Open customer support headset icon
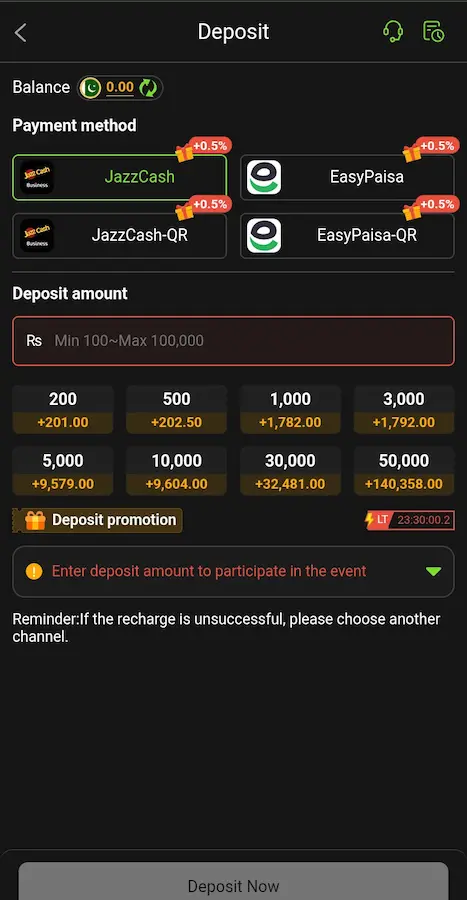The width and height of the screenshot is (467, 900). tap(393, 32)
